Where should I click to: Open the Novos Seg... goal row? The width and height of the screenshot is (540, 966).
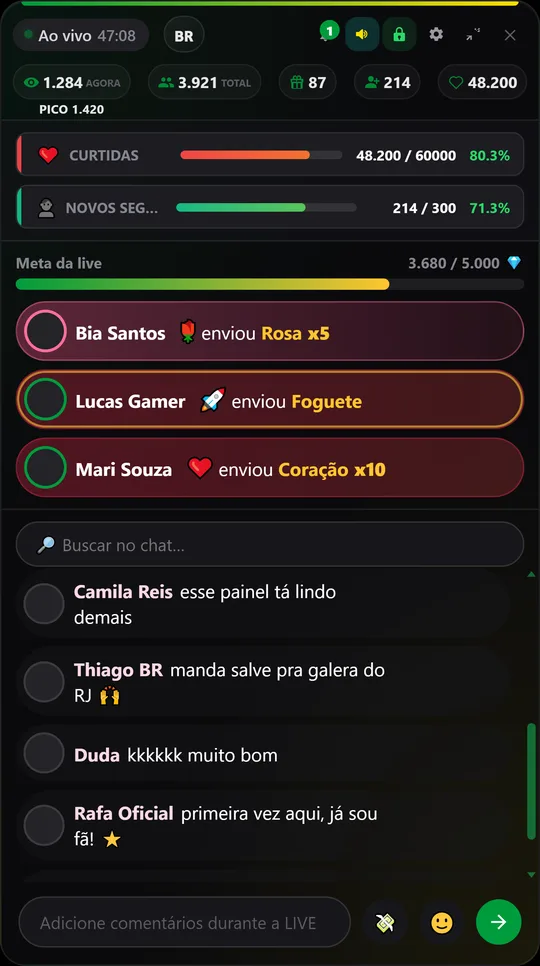[x=270, y=208]
